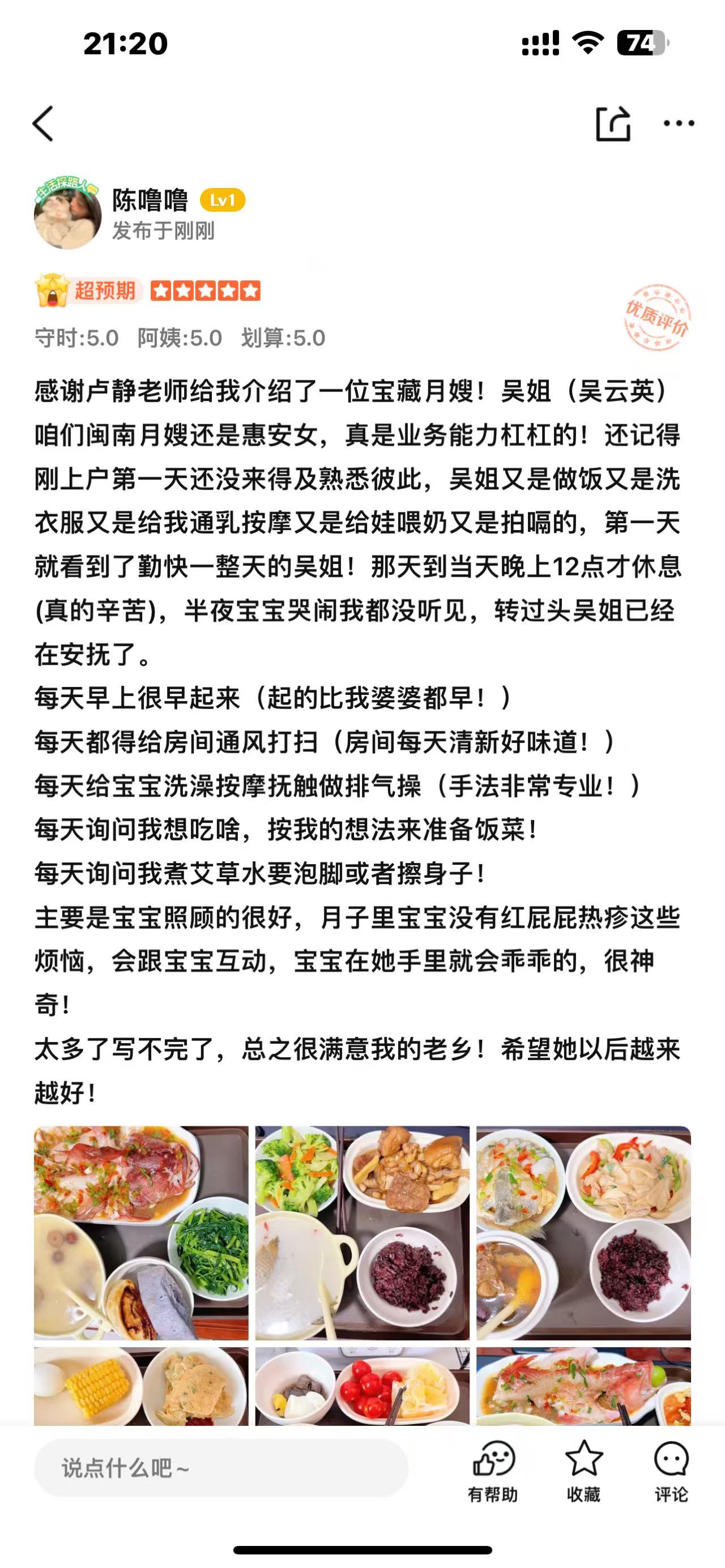
Task: Open the three-dot overflow menu
Action: [x=679, y=123]
